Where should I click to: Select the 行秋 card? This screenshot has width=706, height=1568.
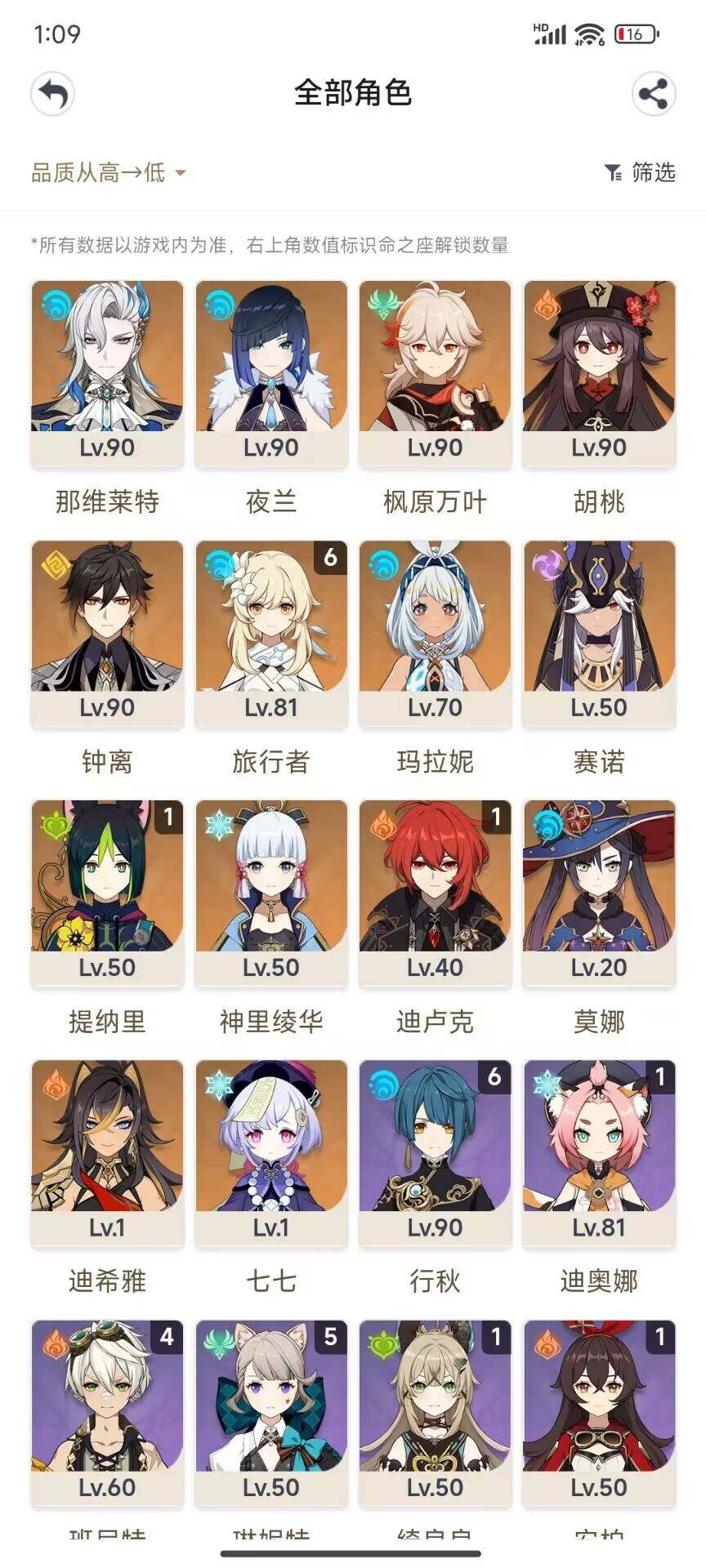[x=435, y=1153]
